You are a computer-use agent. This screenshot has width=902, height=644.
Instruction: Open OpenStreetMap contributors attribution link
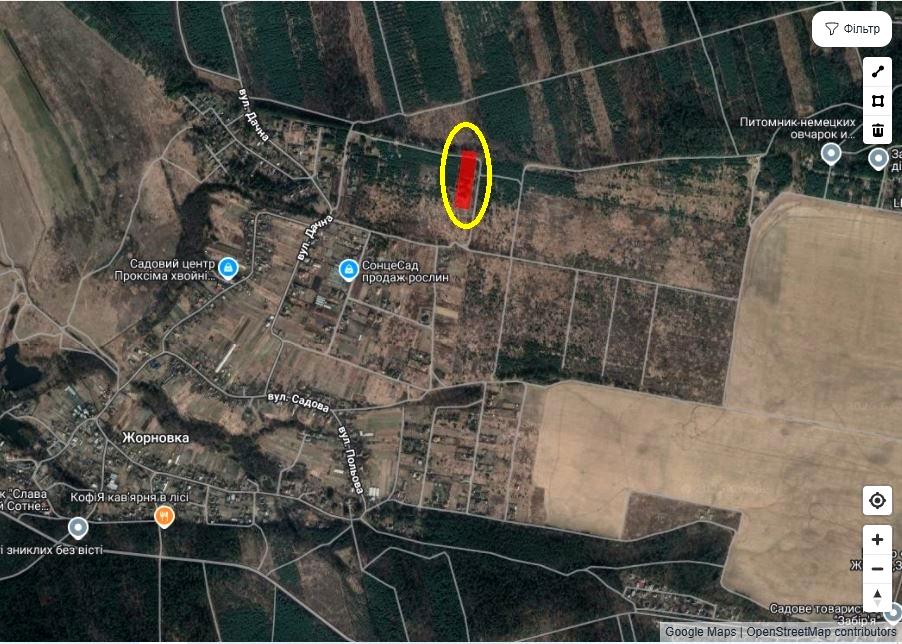click(x=821, y=632)
